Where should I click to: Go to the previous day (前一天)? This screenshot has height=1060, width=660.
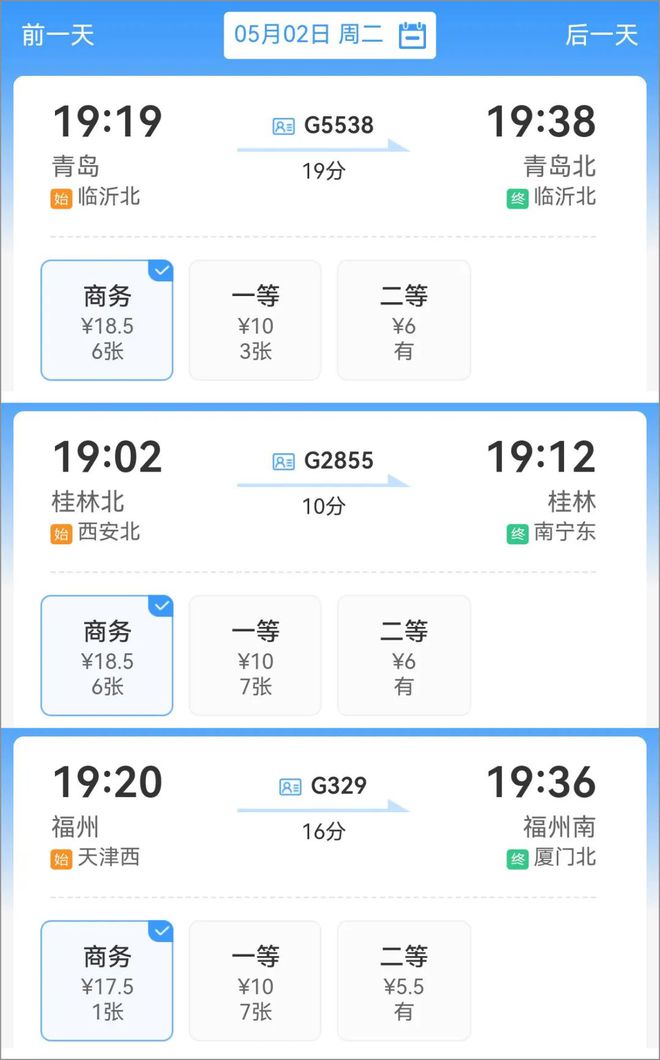pyautogui.click(x=58, y=35)
